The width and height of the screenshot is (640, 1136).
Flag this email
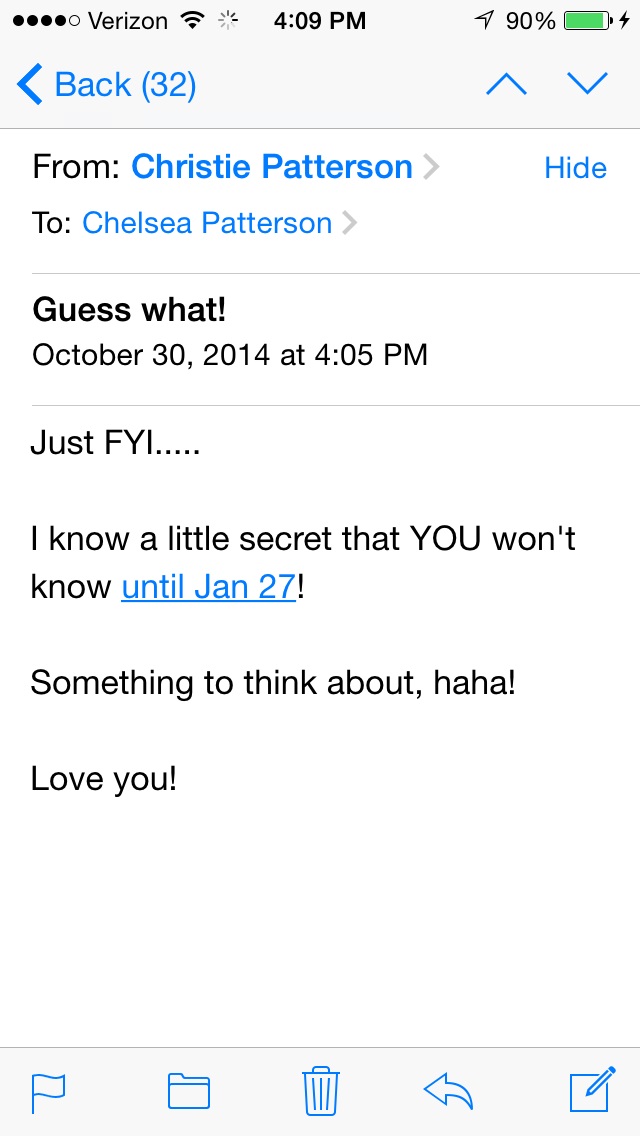(48, 1093)
